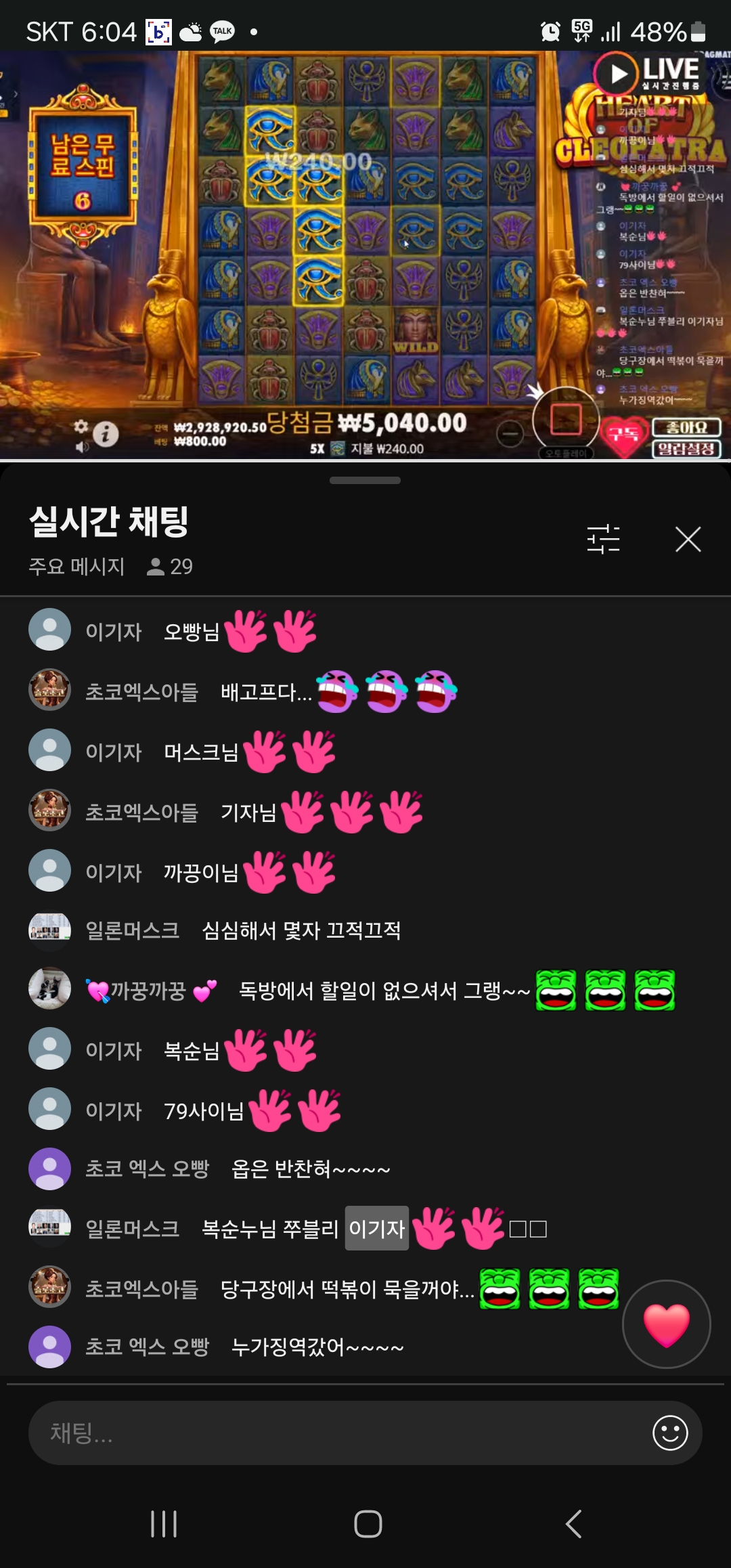Open 초코엑스아들's message about 배고프다
The height and width of the screenshot is (1568, 731).
click(271, 692)
